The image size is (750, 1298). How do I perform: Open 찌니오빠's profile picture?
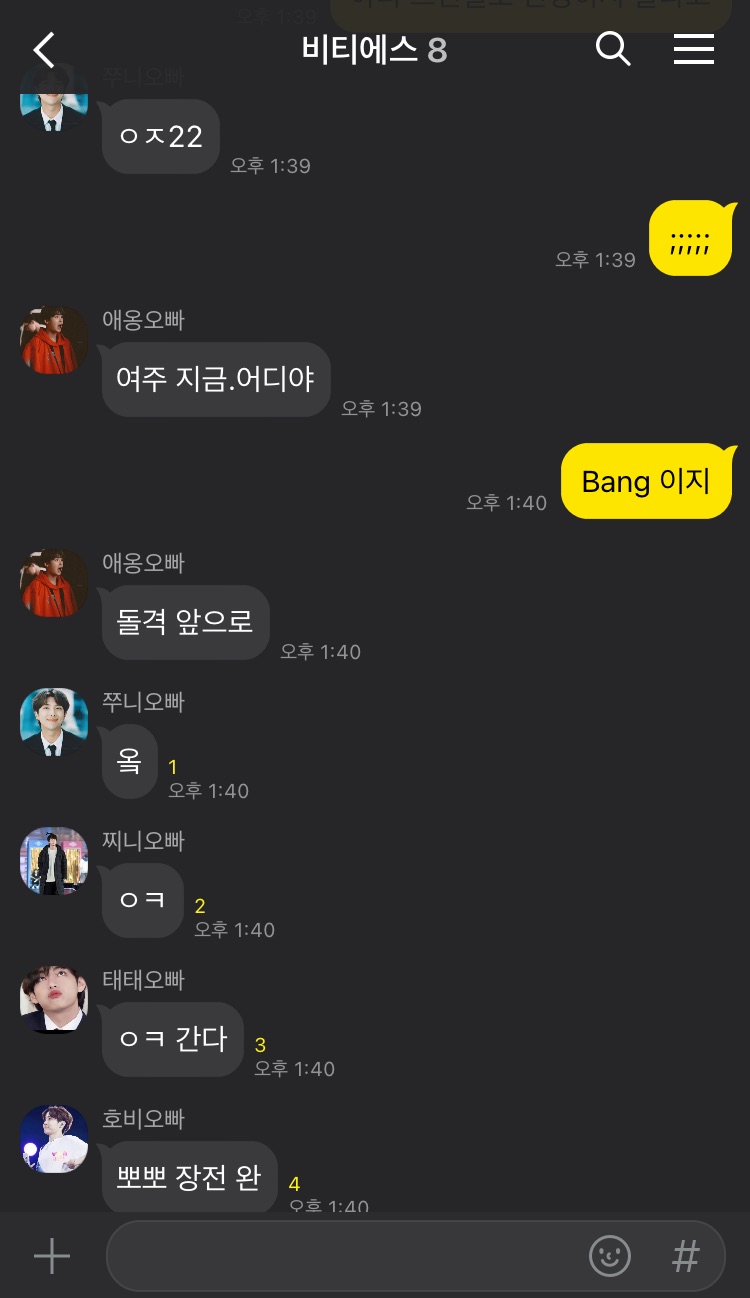pos(54,861)
